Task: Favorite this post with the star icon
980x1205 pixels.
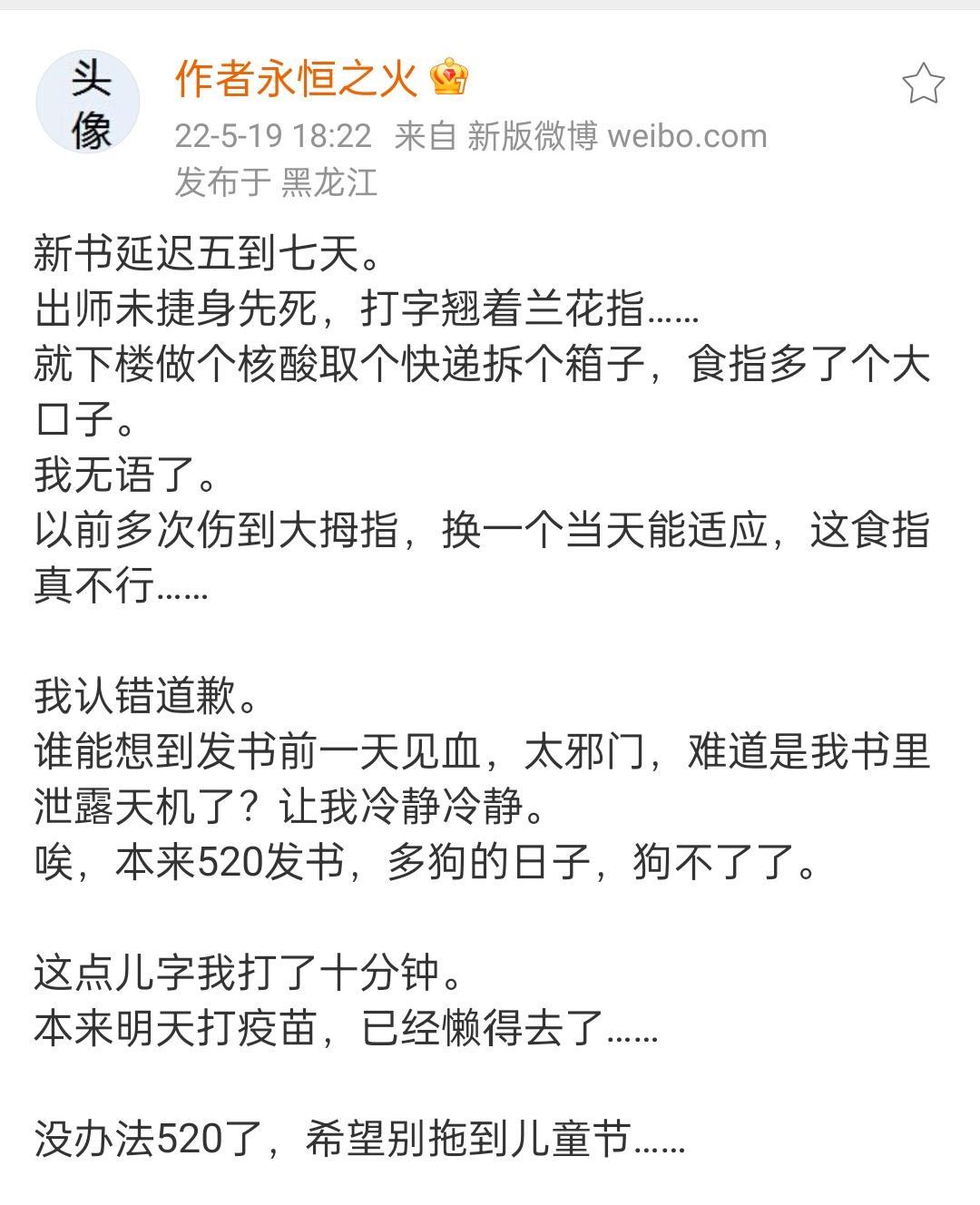Action: pyautogui.click(x=923, y=83)
